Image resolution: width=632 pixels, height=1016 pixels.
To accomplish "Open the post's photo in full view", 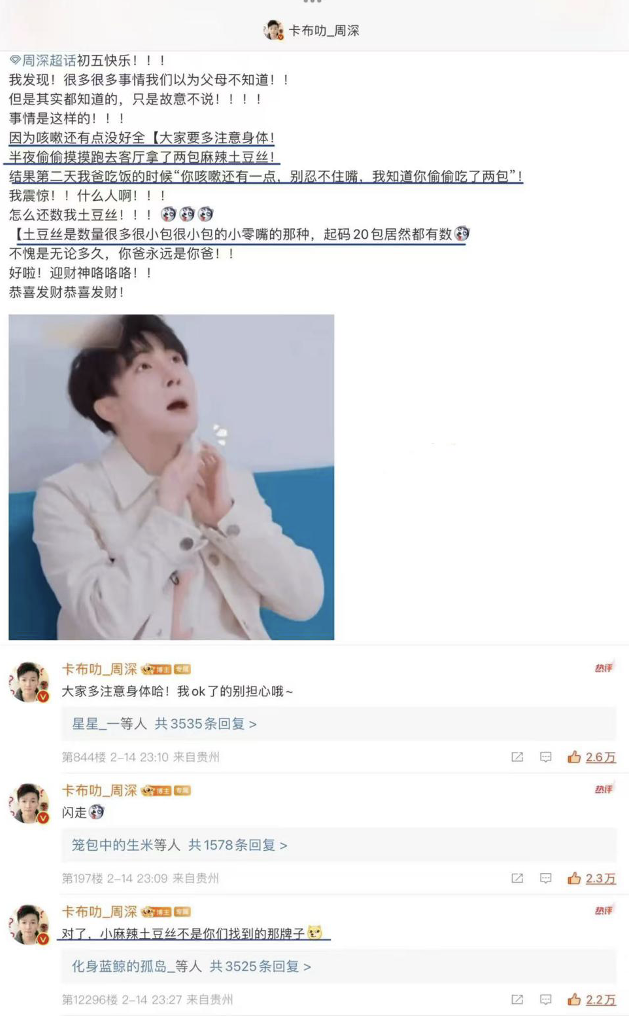I will point(171,477).
